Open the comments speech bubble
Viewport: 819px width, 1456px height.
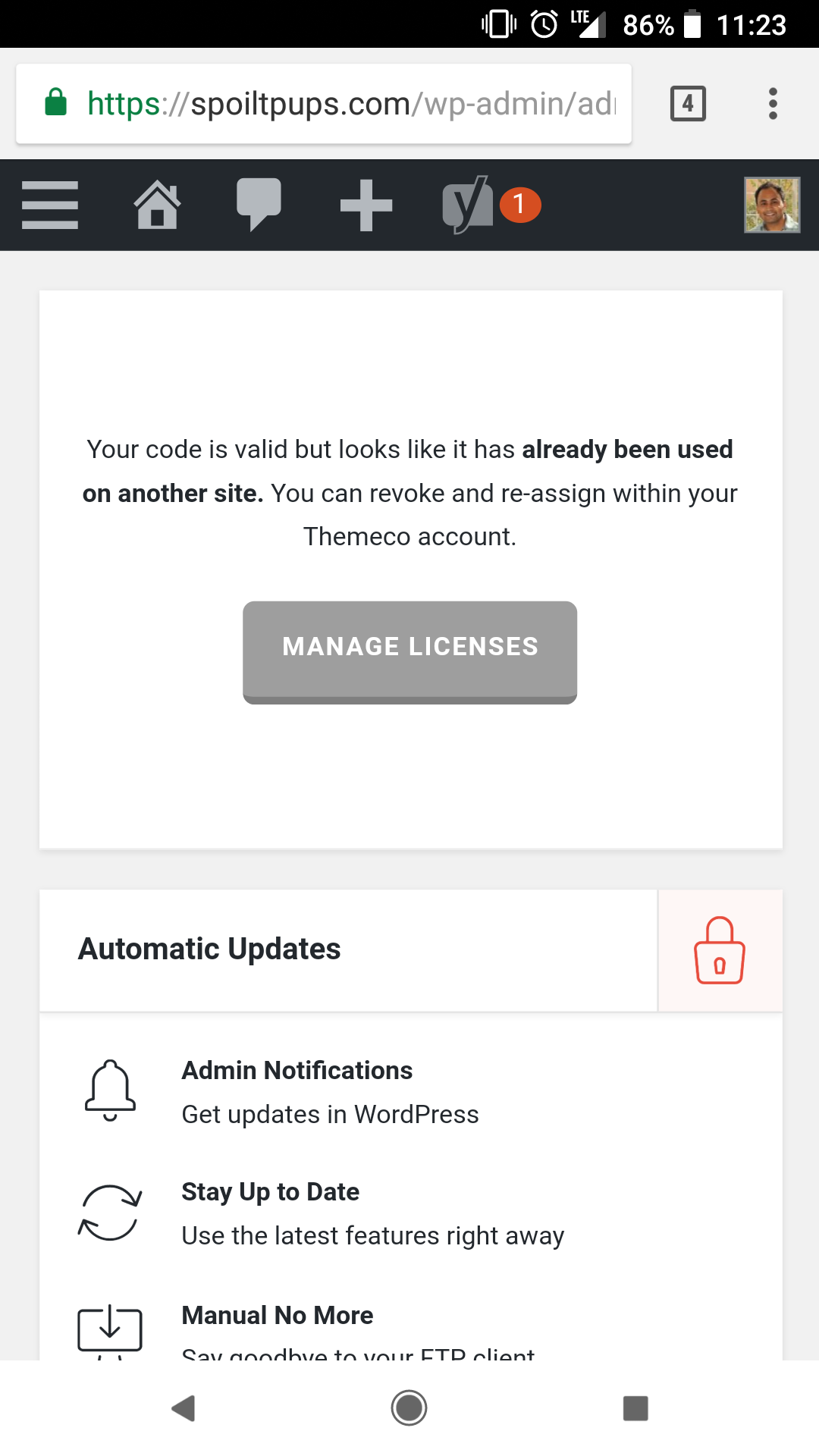coord(259,205)
